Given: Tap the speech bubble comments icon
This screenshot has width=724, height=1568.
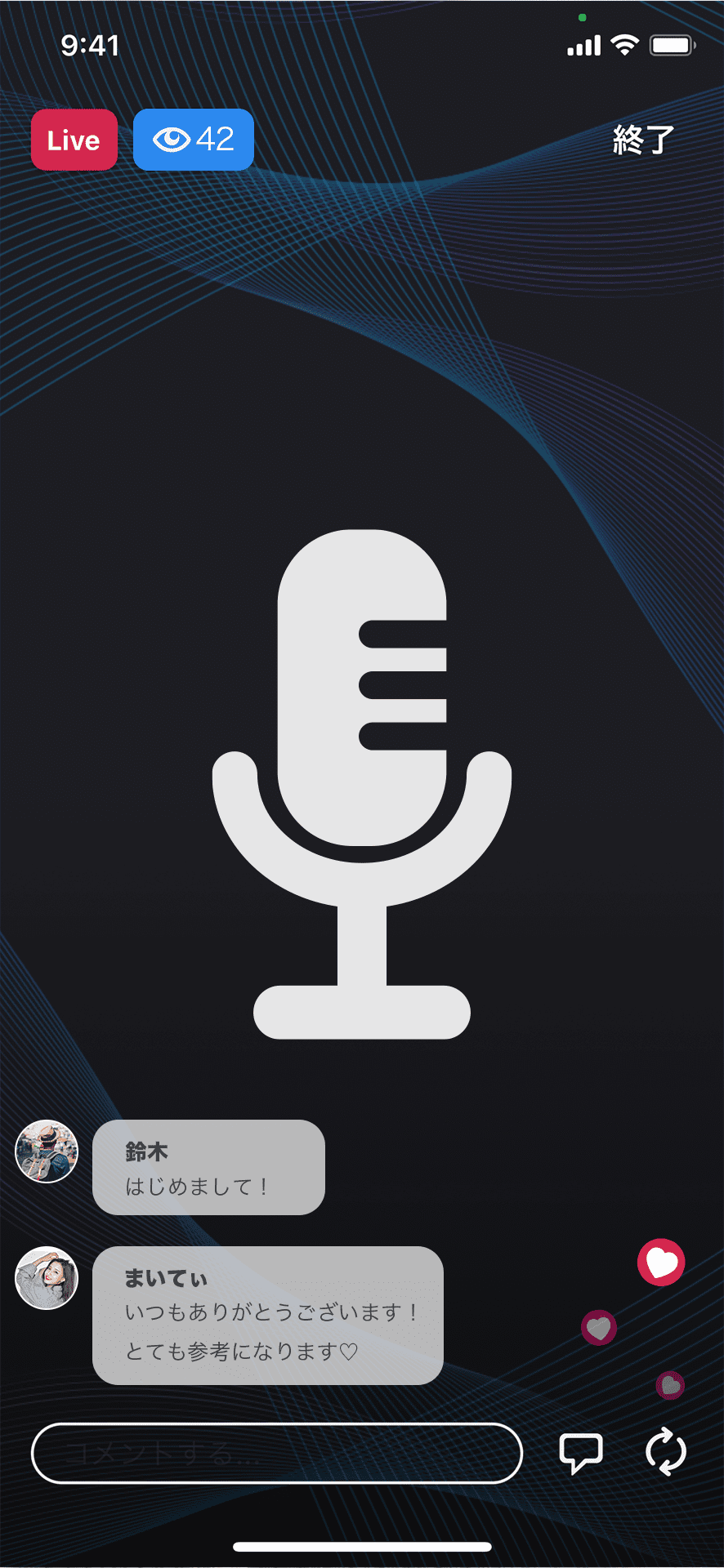Looking at the screenshot, I should click(581, 1453).
